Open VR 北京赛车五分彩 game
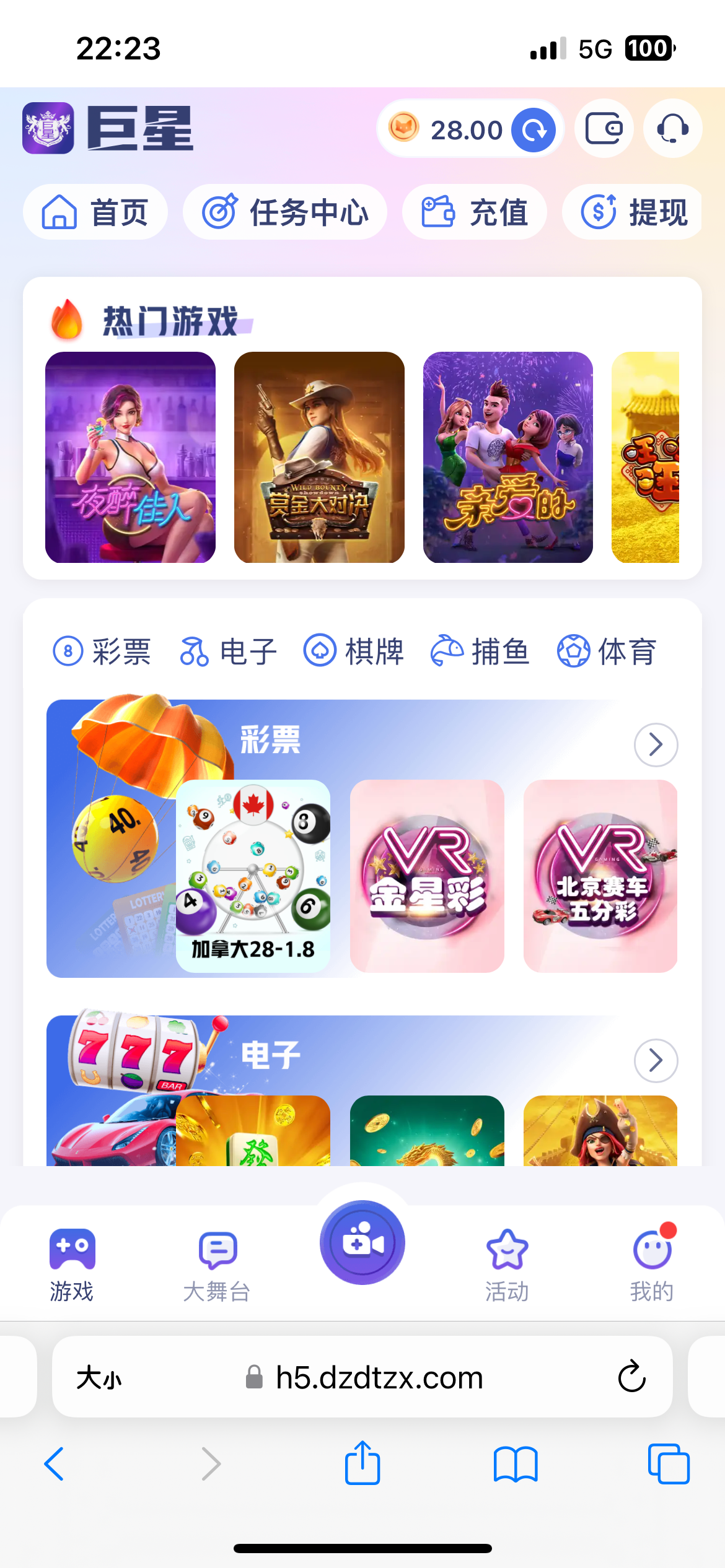Image resolution: width=725 pixels, height=1568 pixels. coord(600,876)
